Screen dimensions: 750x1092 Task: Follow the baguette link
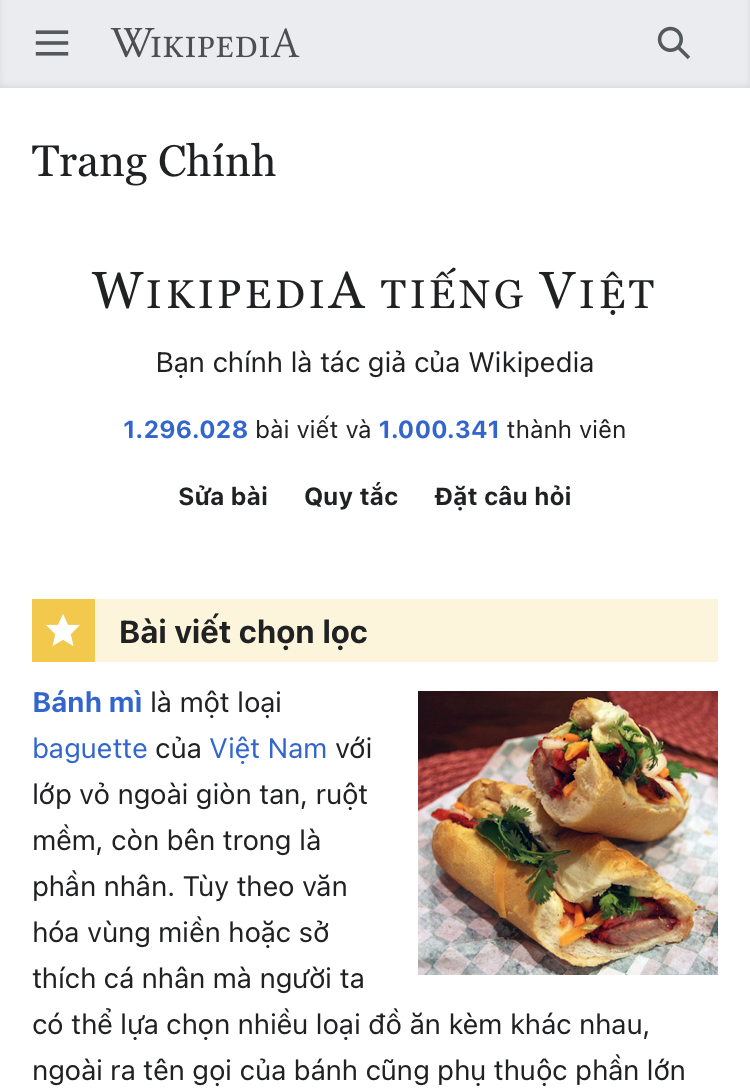tap(90, 748)
